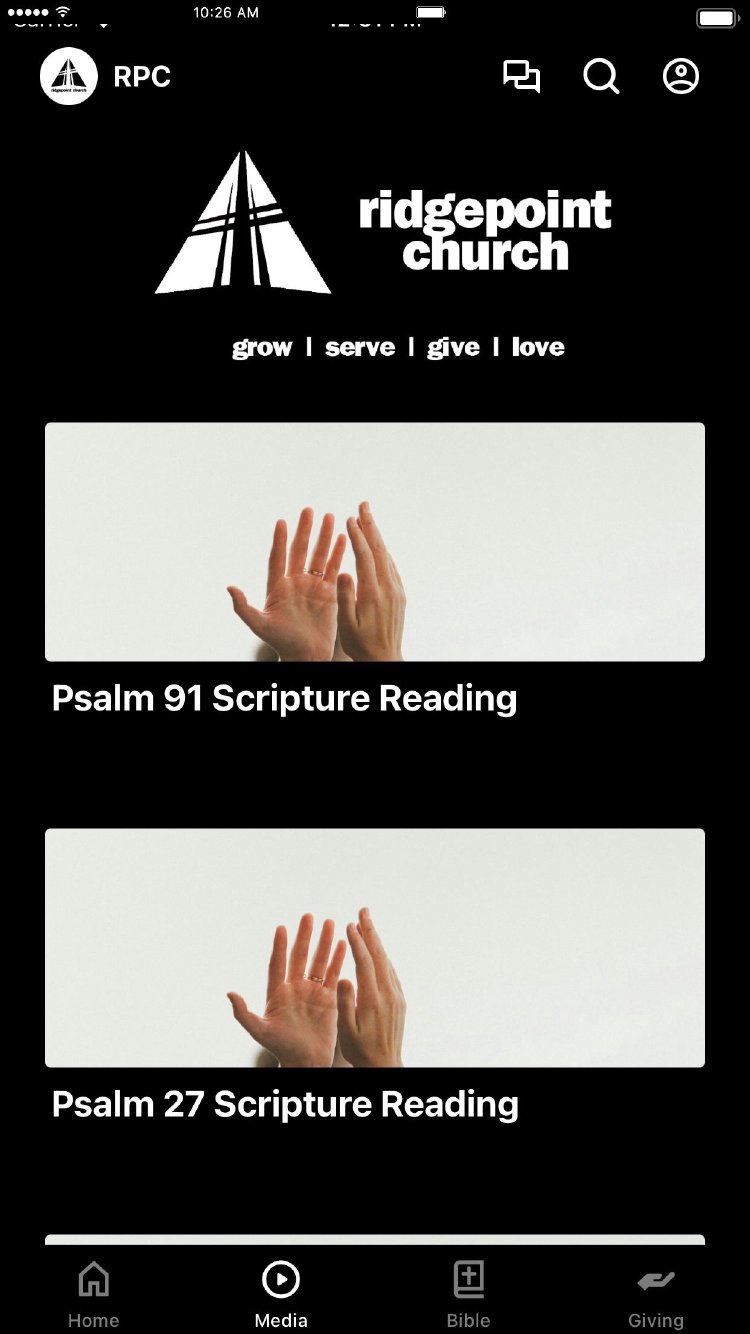This screenshot has height=1334, width=750.
Task: Tap the RPC logo avatar
Action: (x=69, y=77)
